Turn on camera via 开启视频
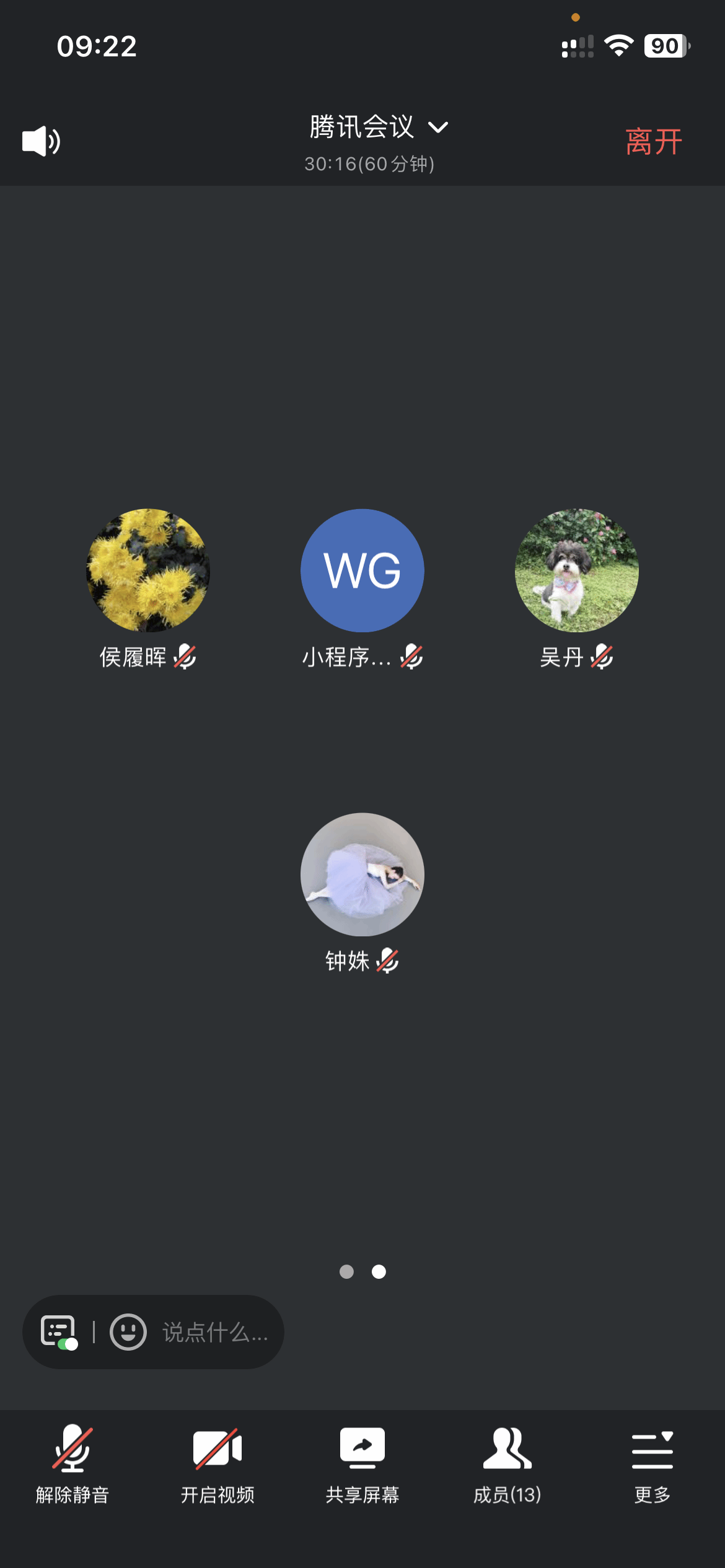 click(x=217, y=1464)
